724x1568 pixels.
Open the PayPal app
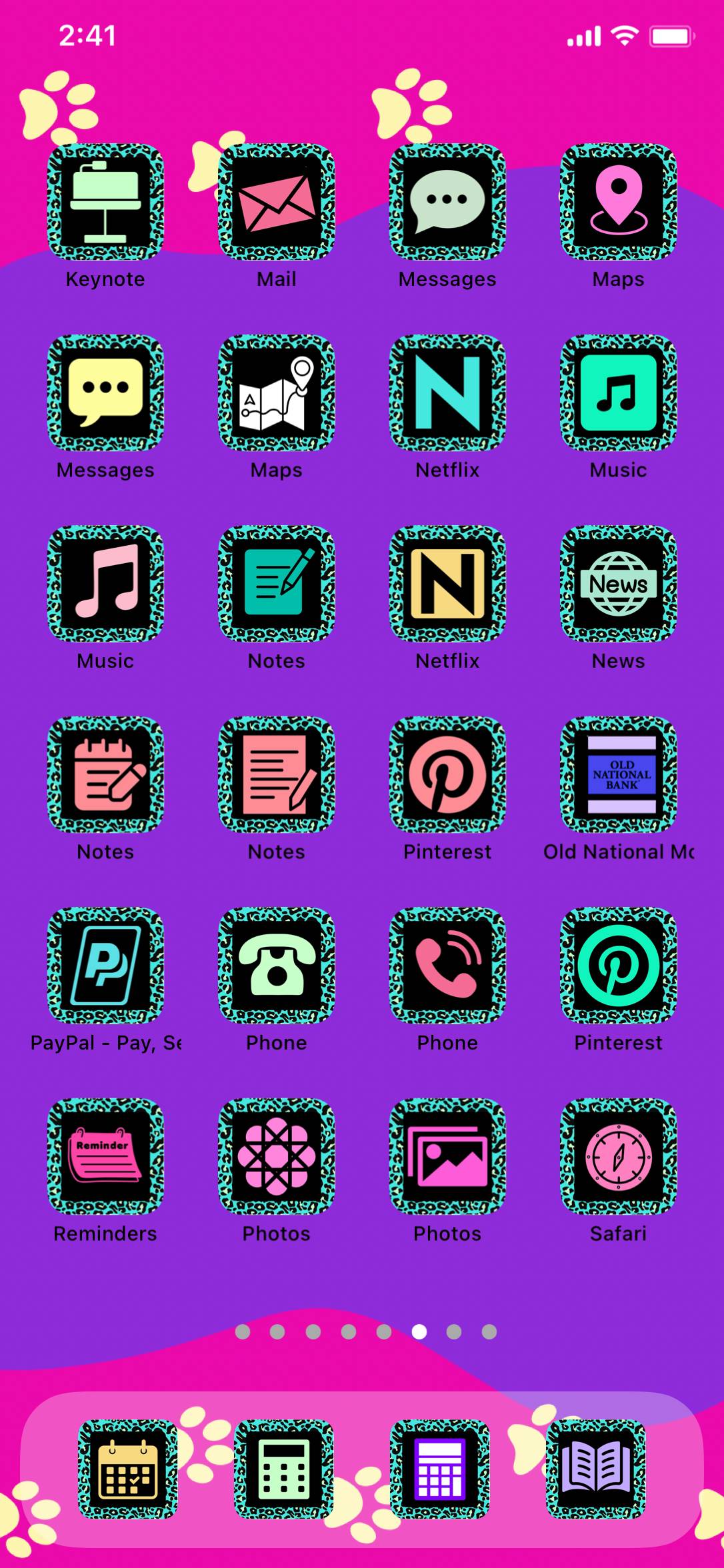pos(105,965)
